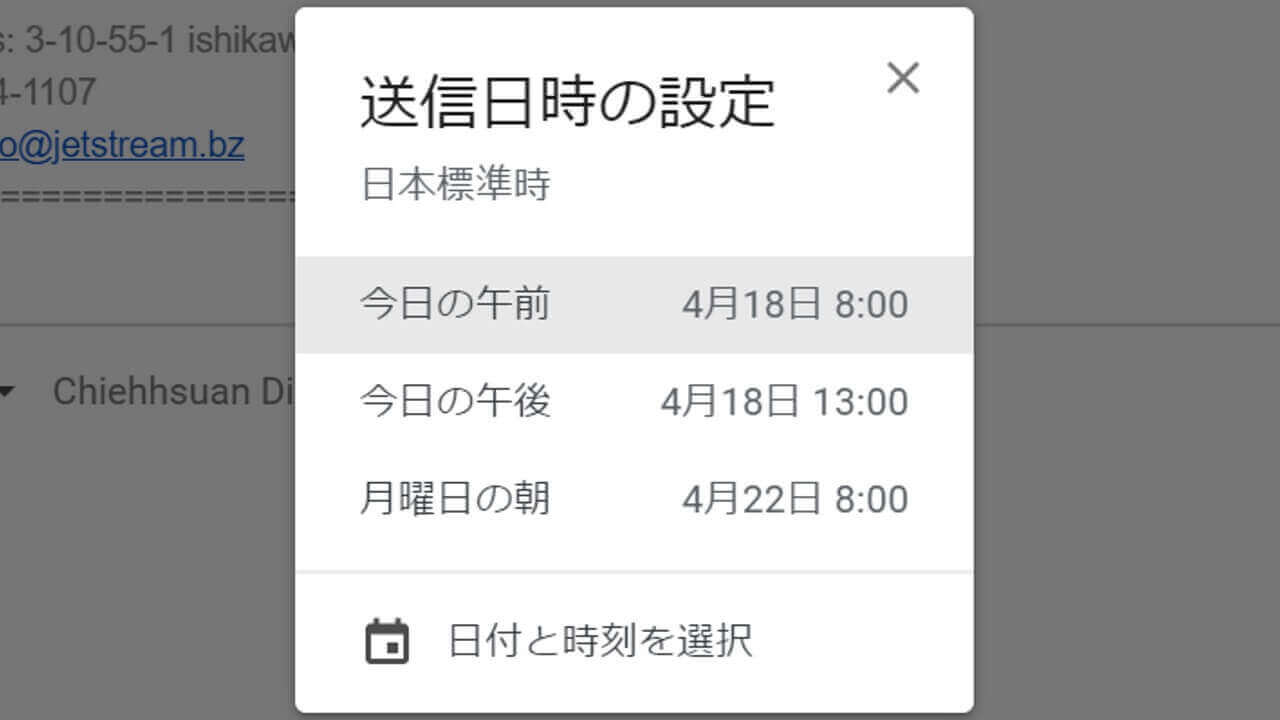Open 日付と時刻を選択 picker
Viewport: 1280px width, 720px height.
coord(598,641)
